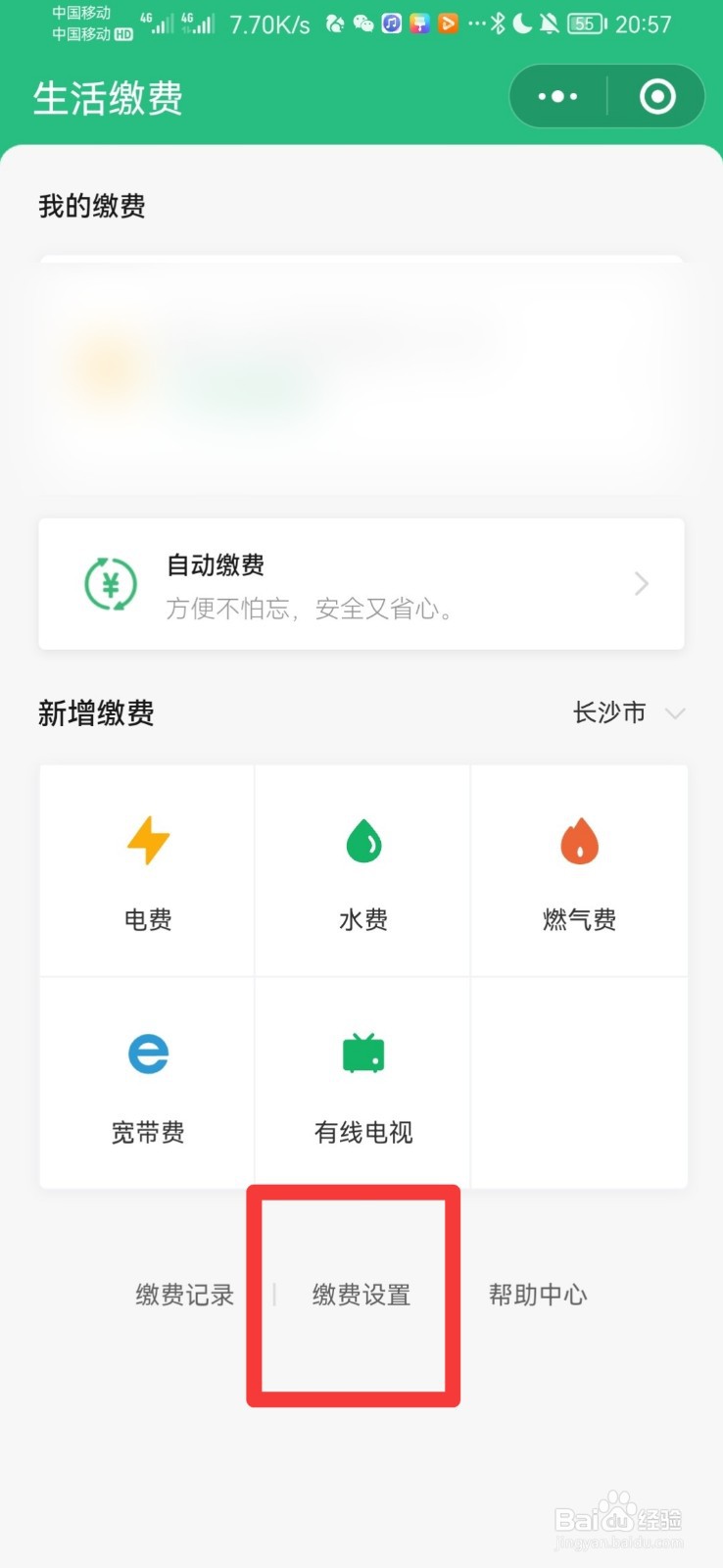Go to 帮助中心 help center
The image size is (723, 1568).
point(538,1295)
